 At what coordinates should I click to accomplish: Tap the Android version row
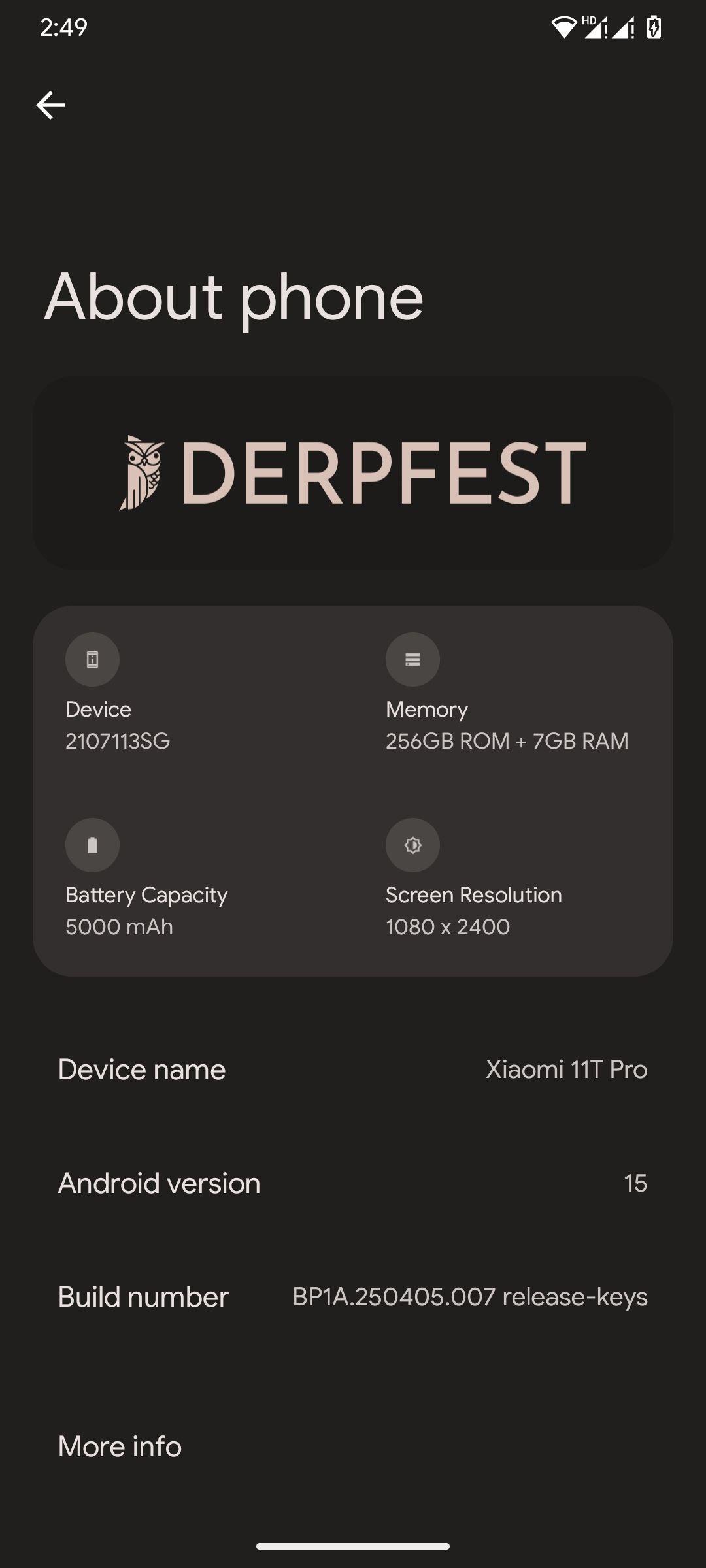(x=353, y=1183)
